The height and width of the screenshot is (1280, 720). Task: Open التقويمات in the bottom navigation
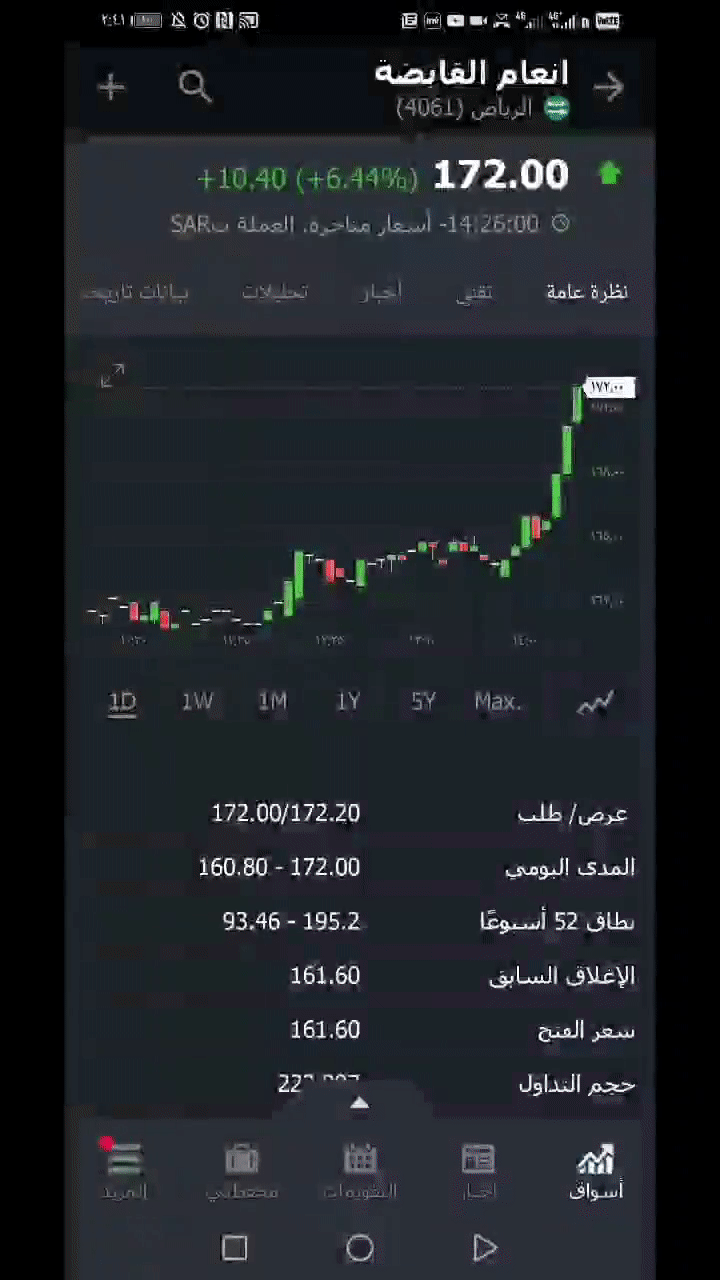[360, 1171]
